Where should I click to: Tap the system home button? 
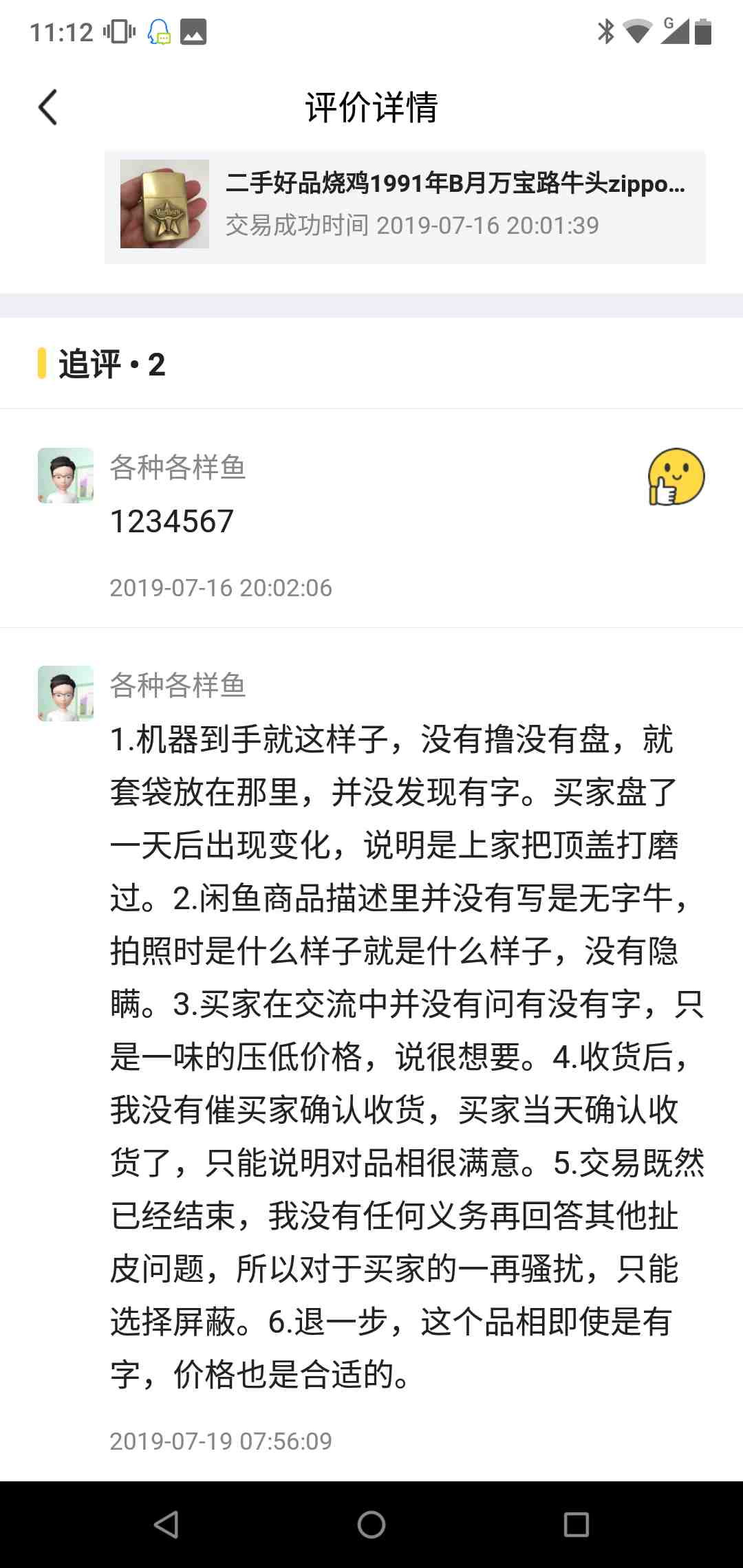tap(371, 1525)
